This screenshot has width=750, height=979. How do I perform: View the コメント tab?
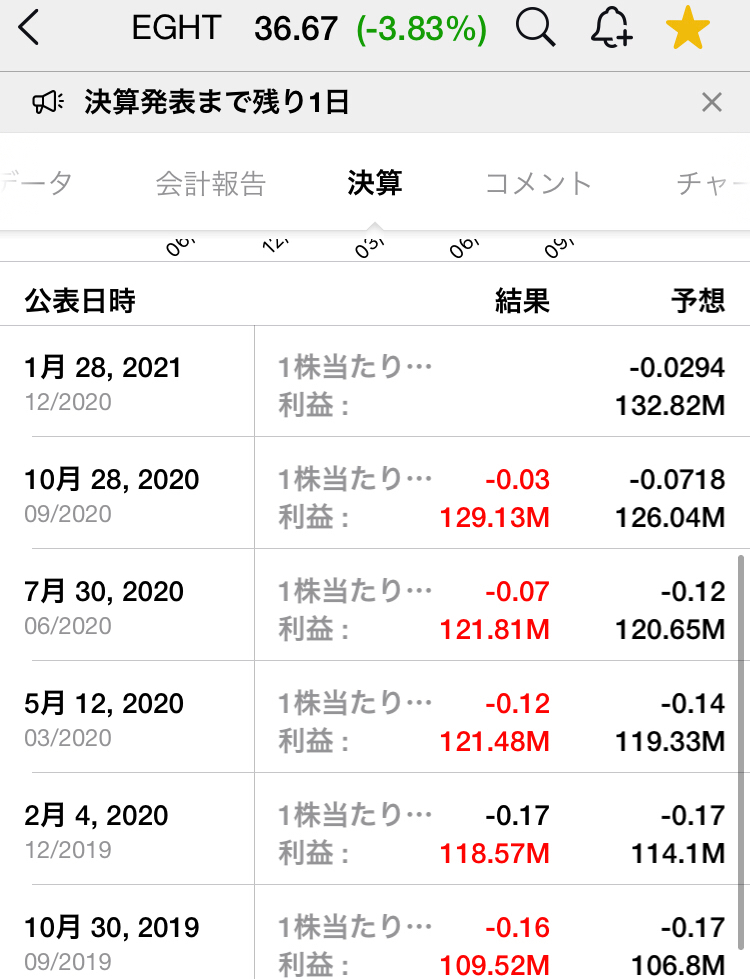coord(537,184)
